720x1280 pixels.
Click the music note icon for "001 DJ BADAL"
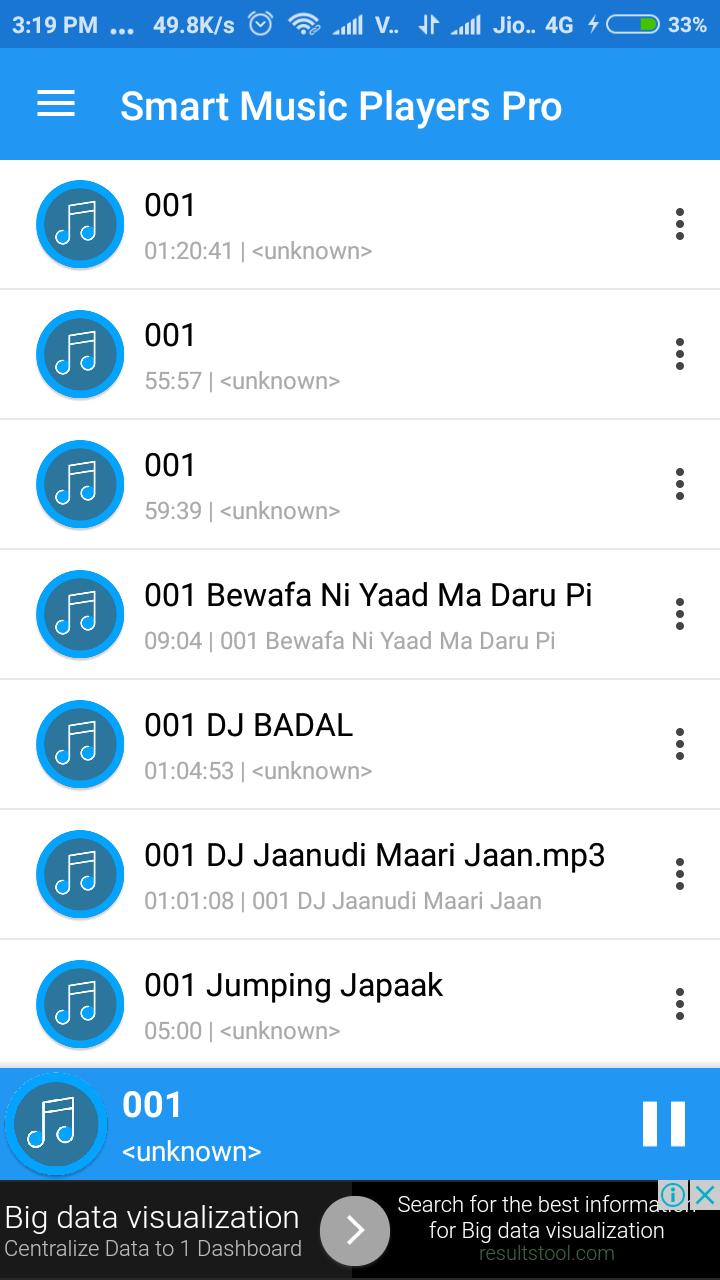(80, 744)
